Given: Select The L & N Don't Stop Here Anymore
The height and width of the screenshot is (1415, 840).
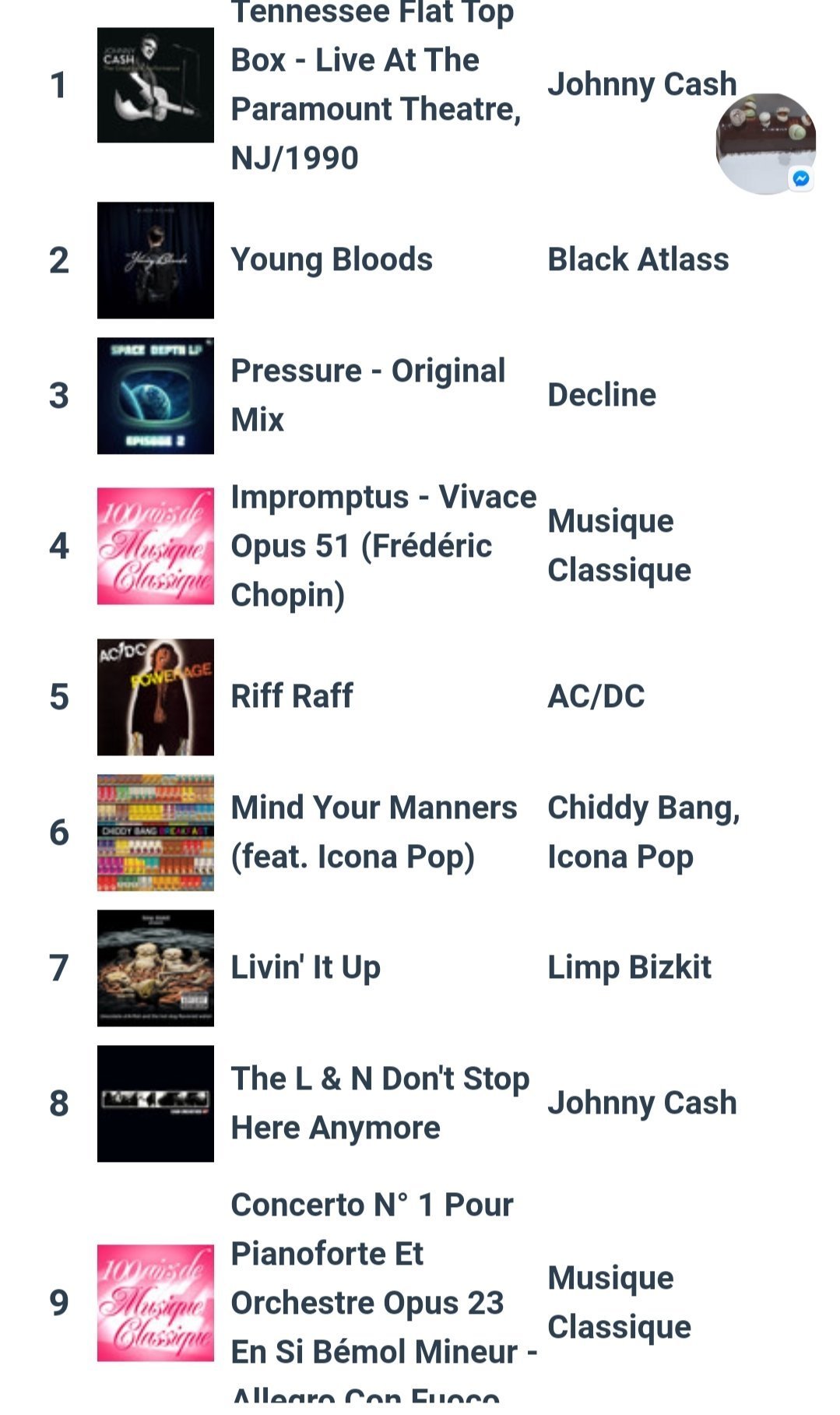Looking at the screenshot, I should point(420,1103).
